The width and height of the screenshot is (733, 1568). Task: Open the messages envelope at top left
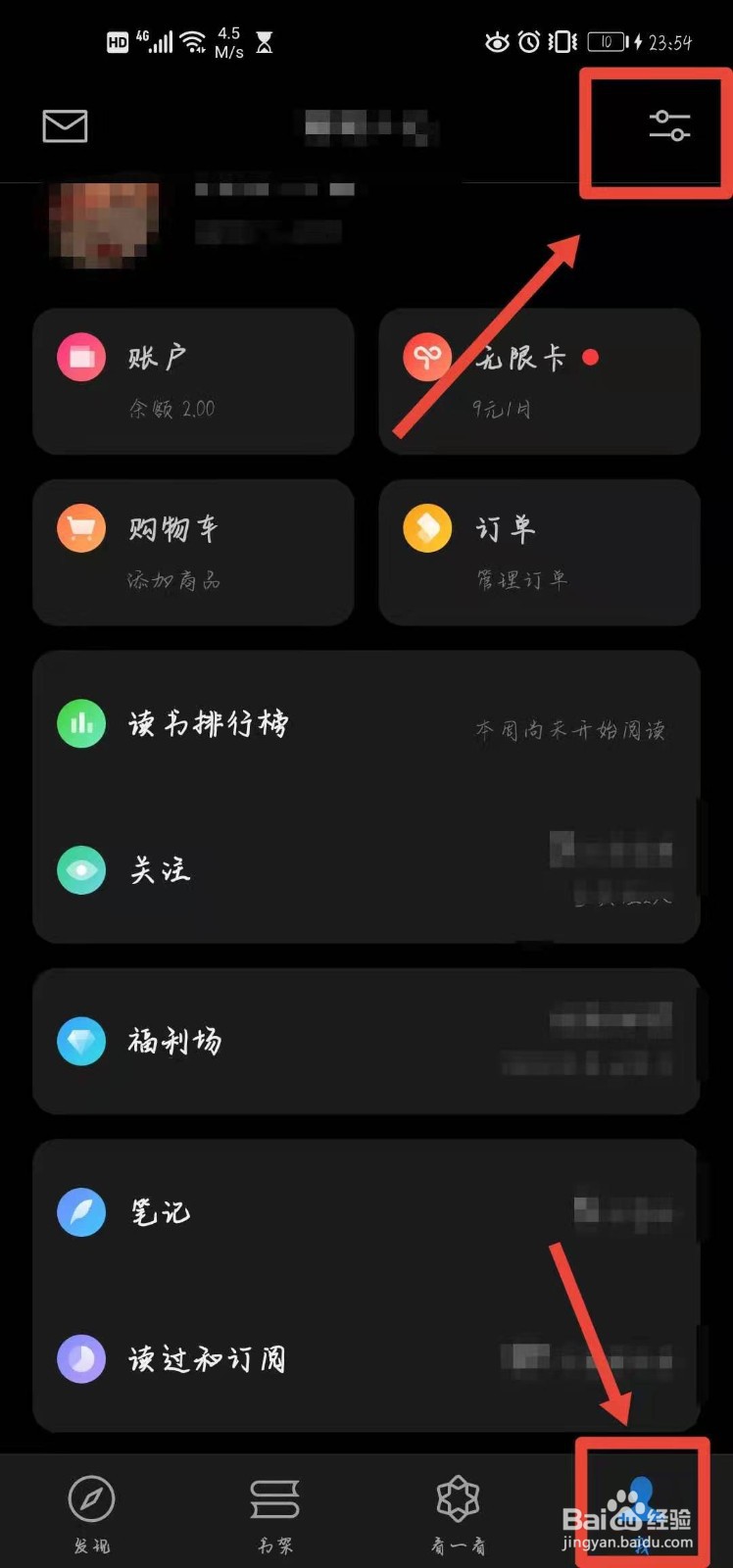tap(65, 125)
